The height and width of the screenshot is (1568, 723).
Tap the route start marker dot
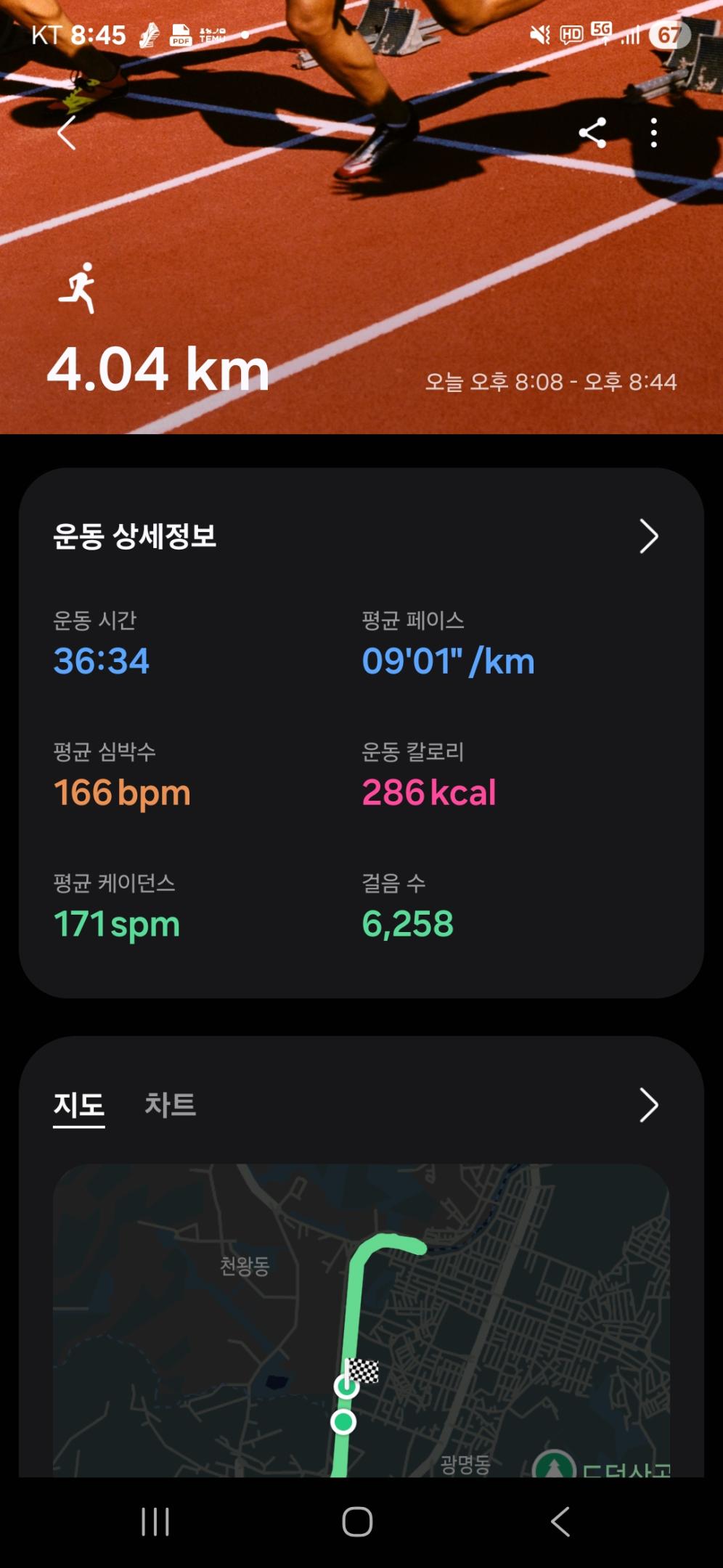point(343,1421)
